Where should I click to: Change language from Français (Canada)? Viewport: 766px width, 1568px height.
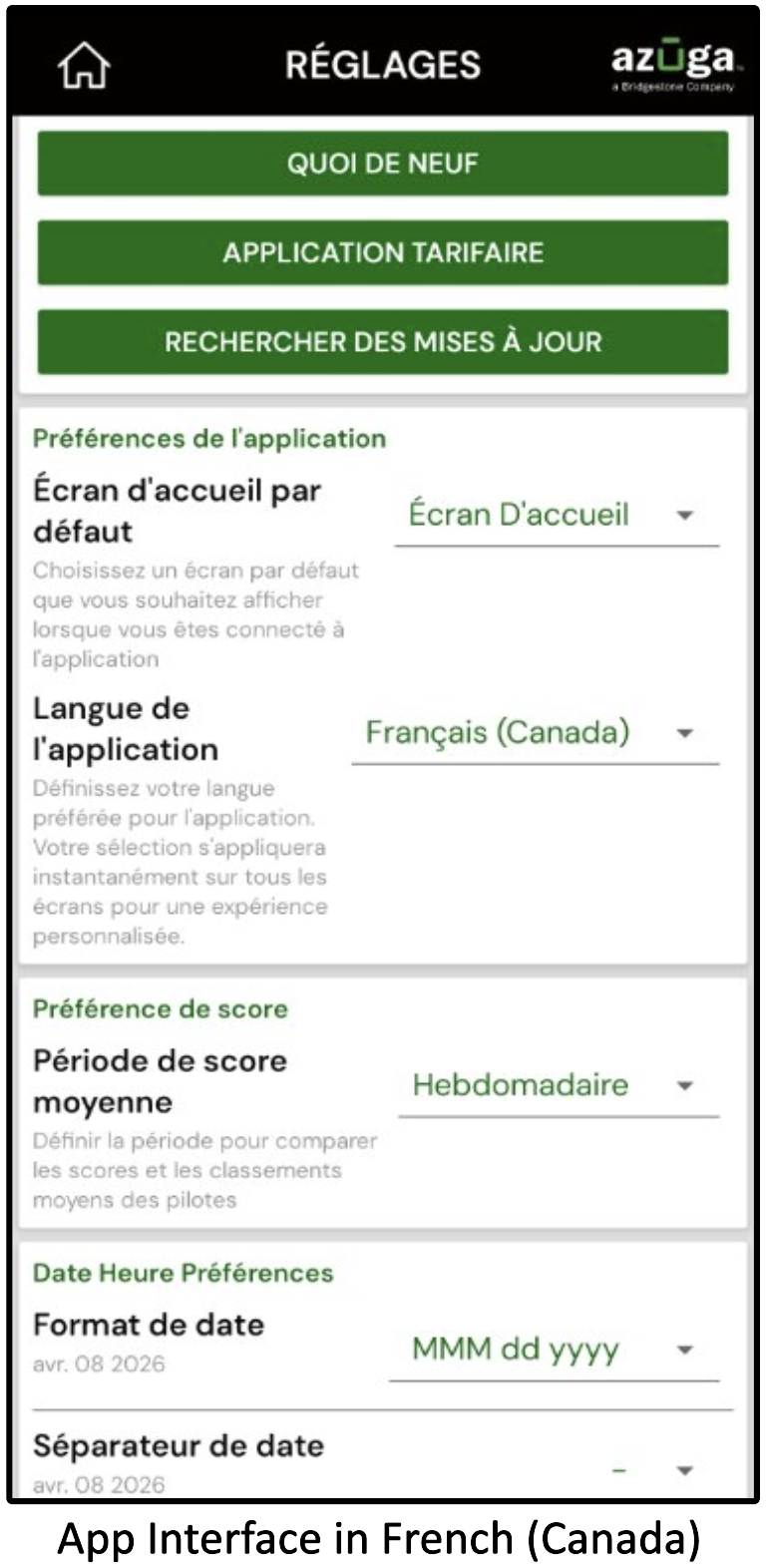pyautogui.click(x=534, y=733)
